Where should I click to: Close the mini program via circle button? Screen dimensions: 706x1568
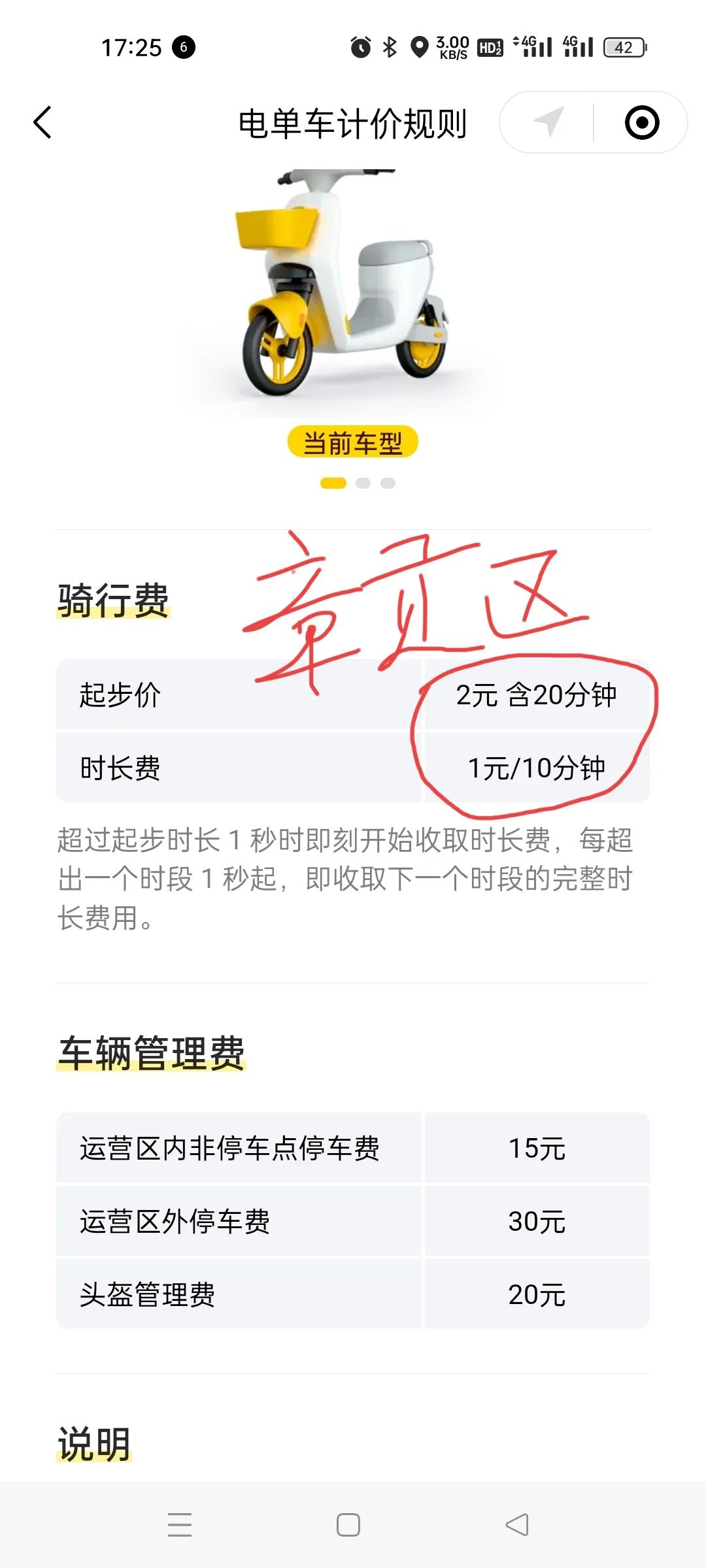click(x=641, y=122)
